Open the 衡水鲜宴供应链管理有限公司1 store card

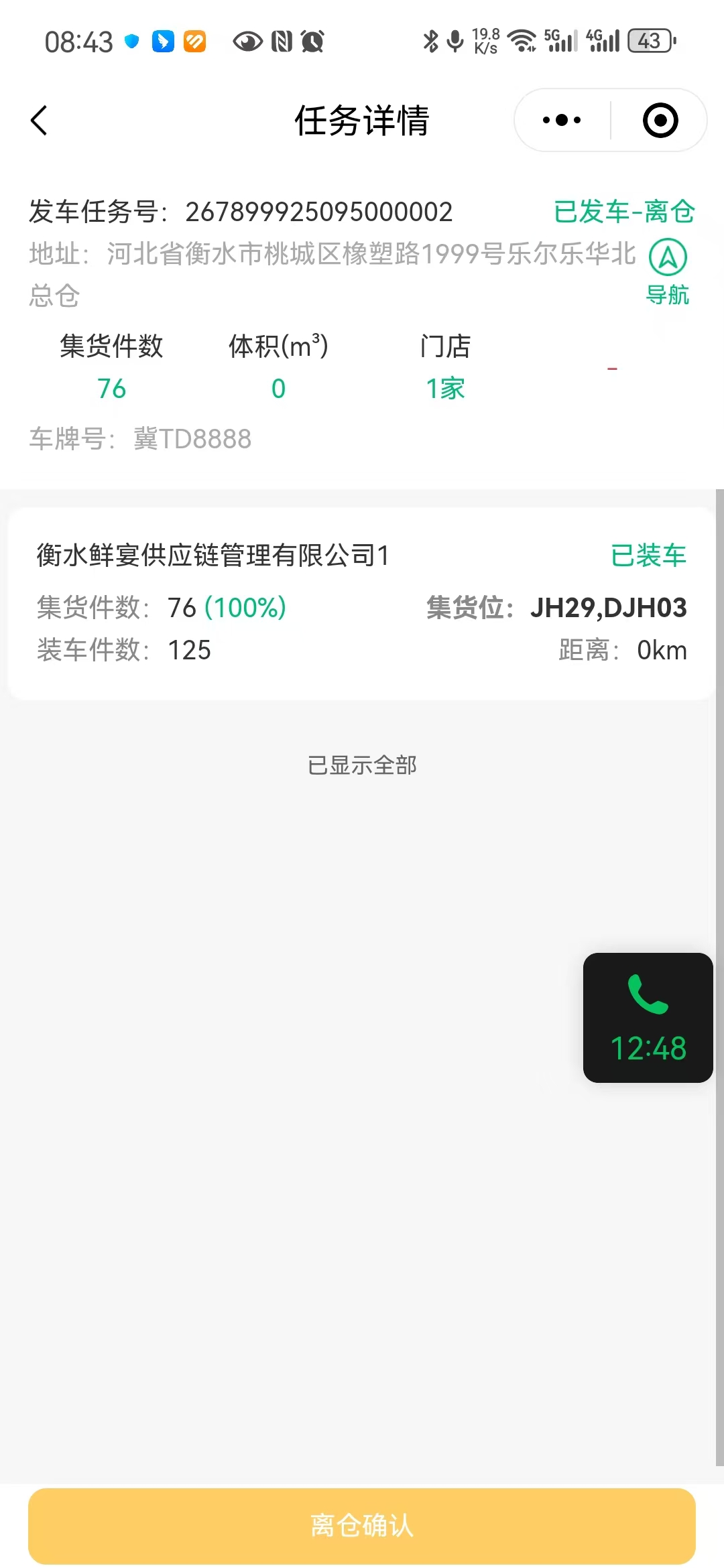[361, 603]
